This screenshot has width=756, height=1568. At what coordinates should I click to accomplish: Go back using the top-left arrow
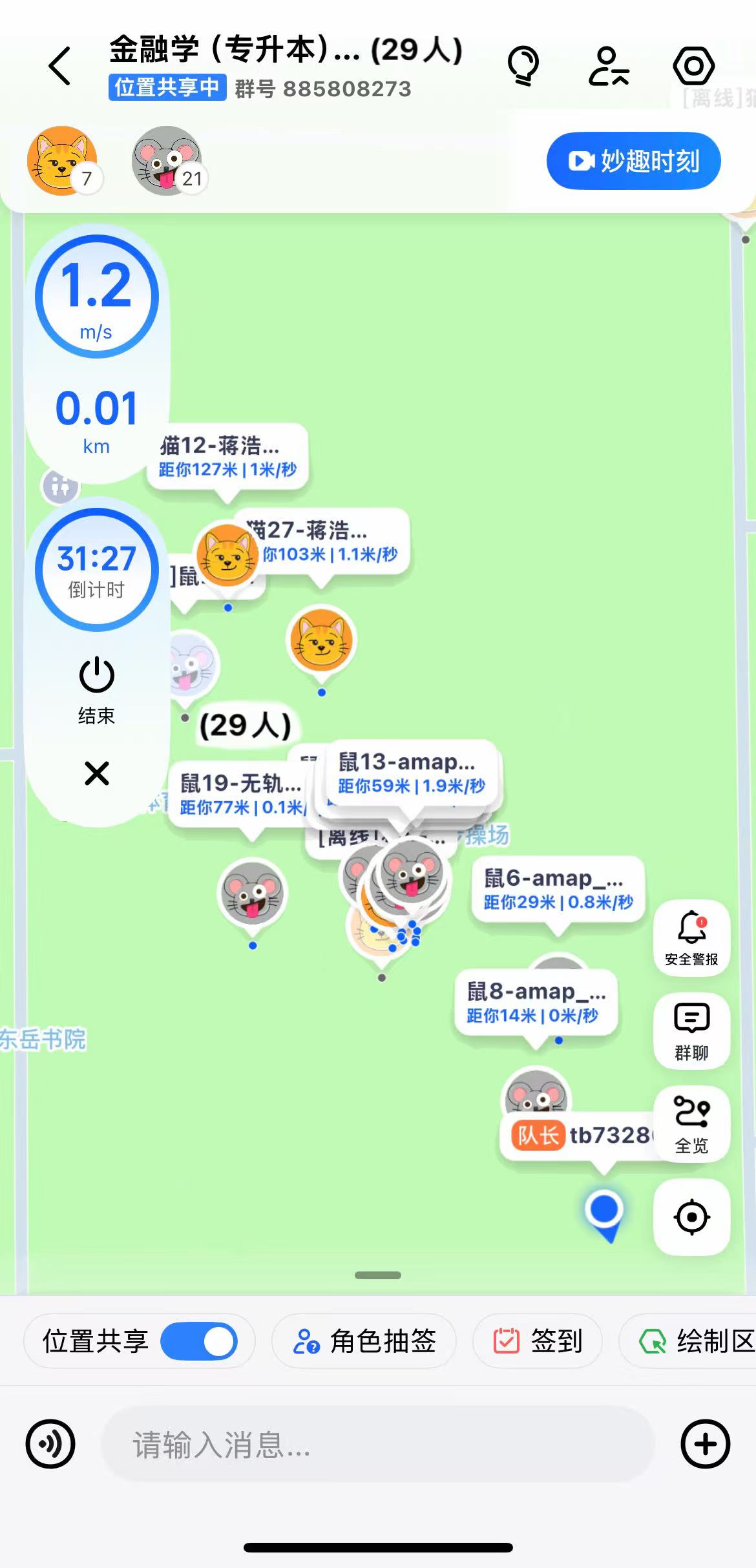coord(59,66)
